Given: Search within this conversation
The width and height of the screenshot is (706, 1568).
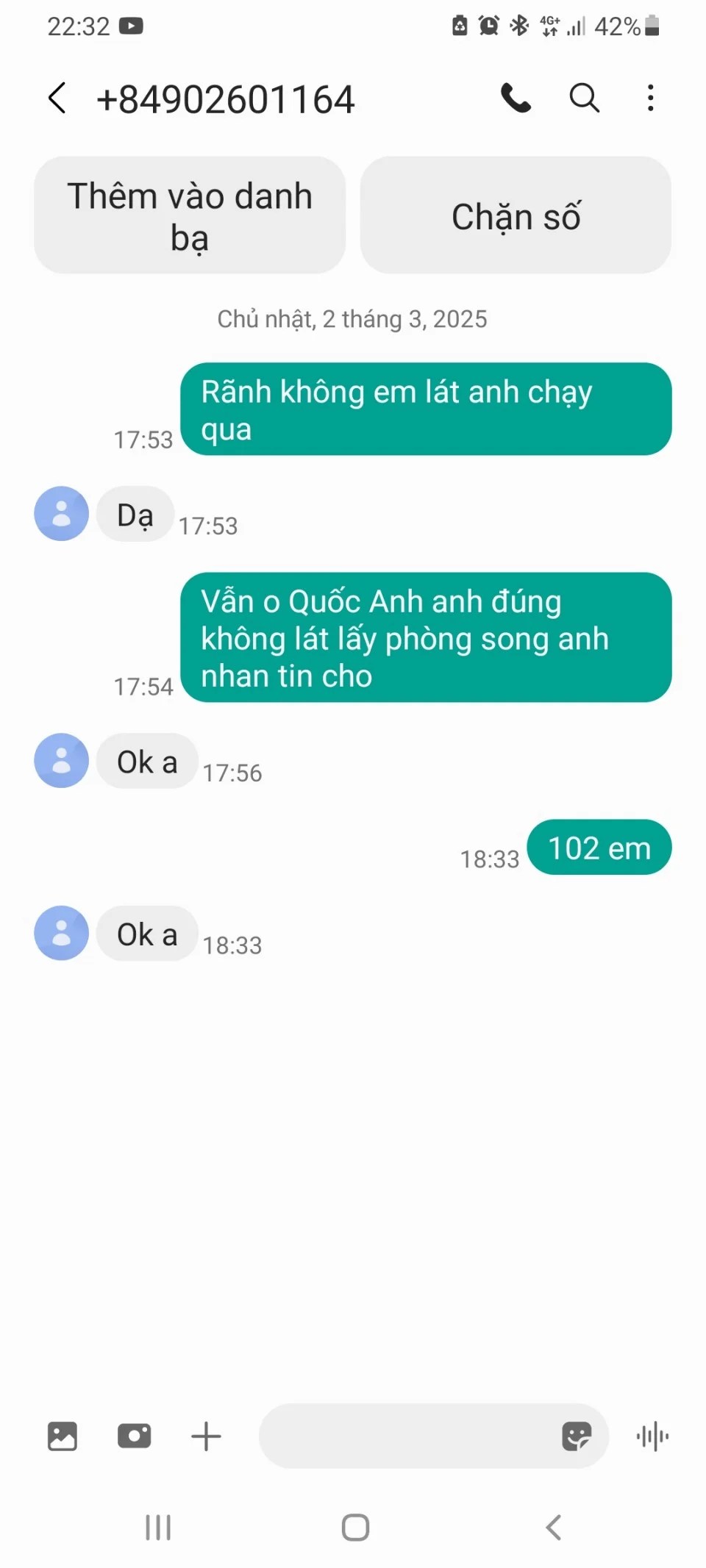Looking at the screenshot, I should (x=585, y=98).
